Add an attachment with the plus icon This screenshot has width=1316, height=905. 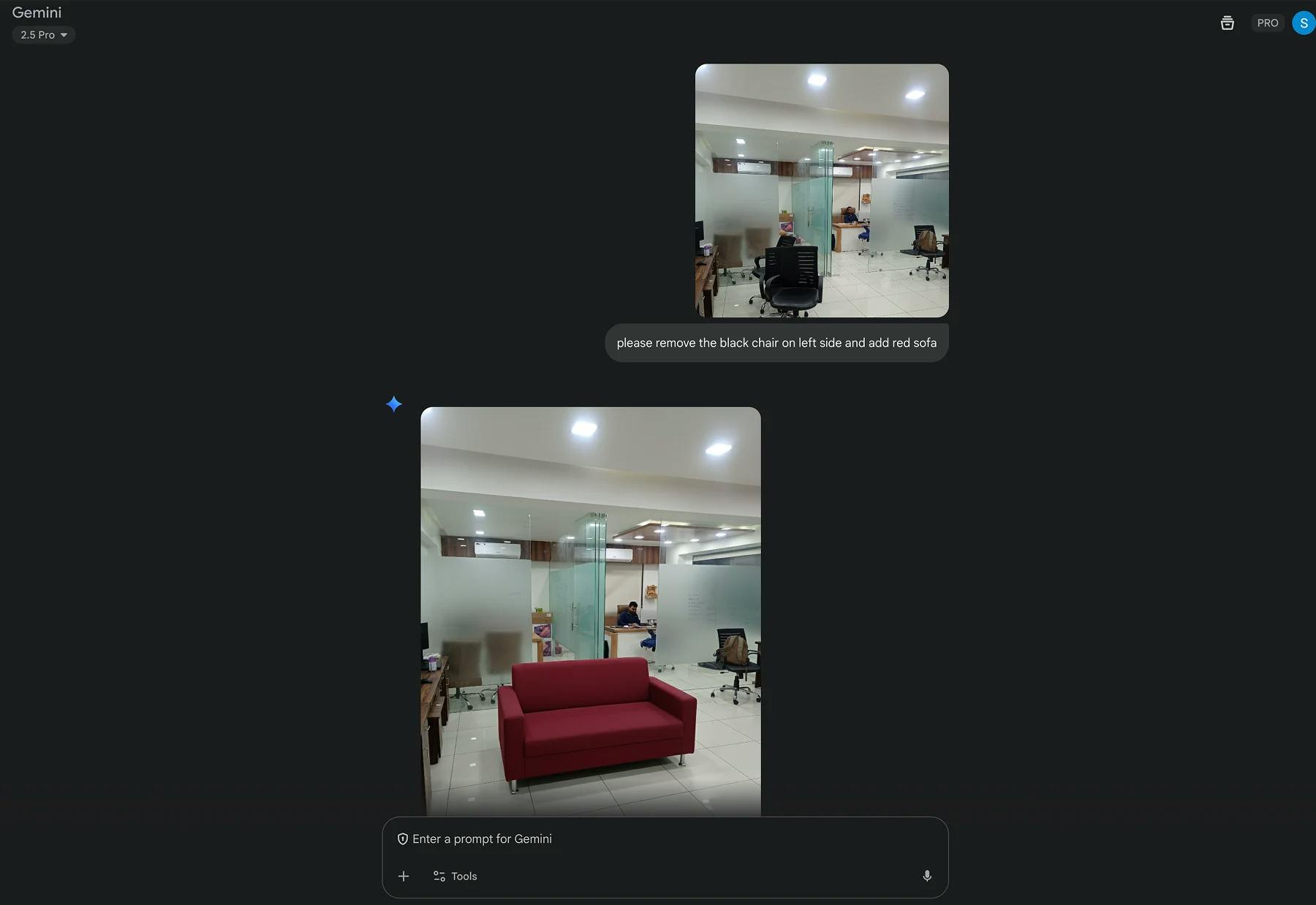point(404,876)
